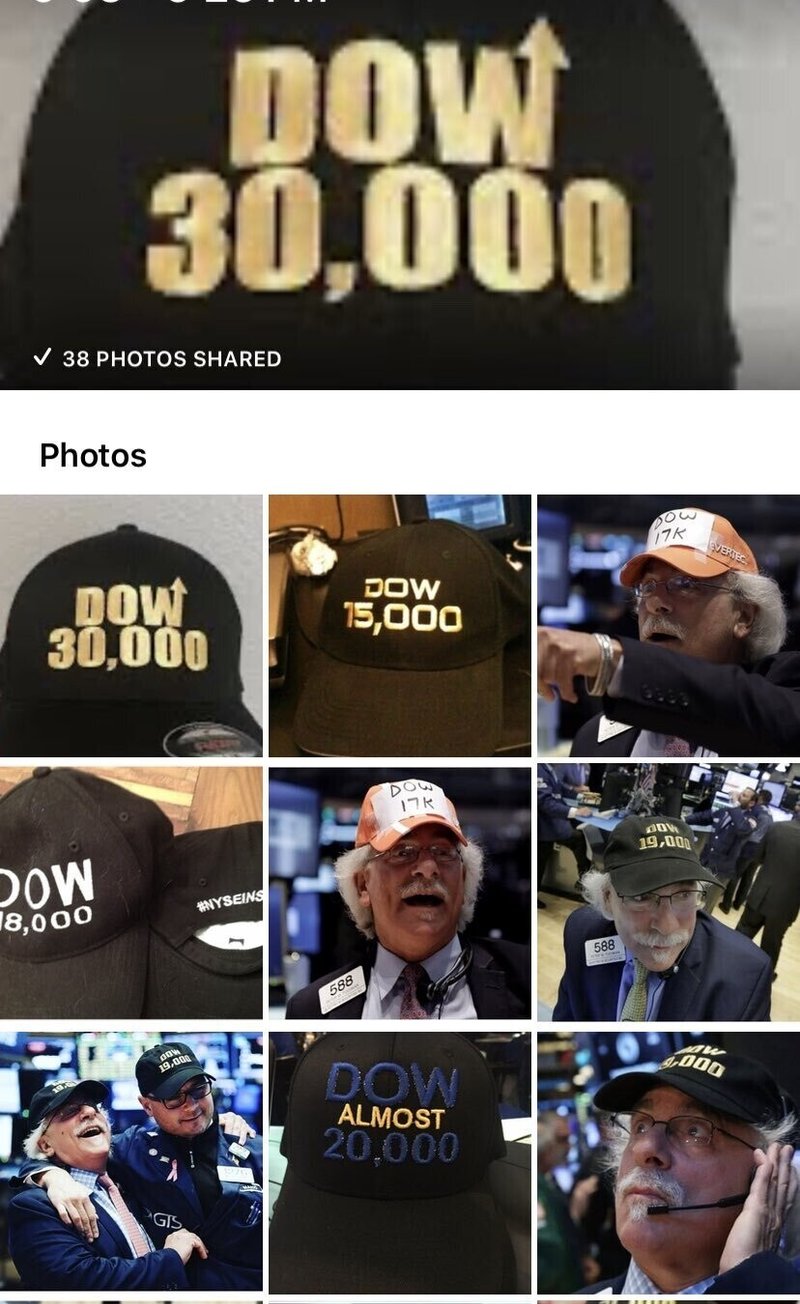This screenshot has height=1304, width=800.
Task: View the DOW 19,000 trader looking down photo
Action: click(669, 893)
